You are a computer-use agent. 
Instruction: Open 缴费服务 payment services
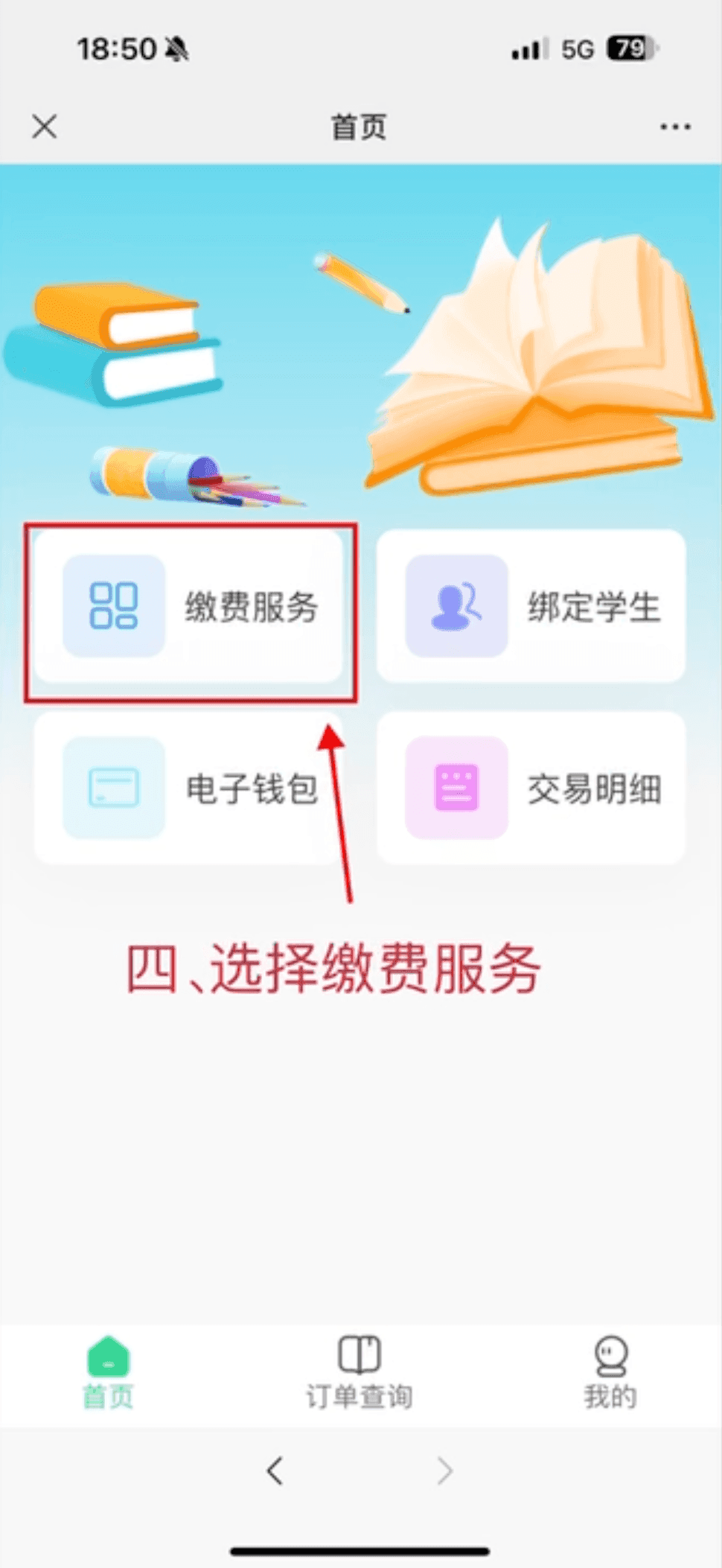click(x=189, y=606)
